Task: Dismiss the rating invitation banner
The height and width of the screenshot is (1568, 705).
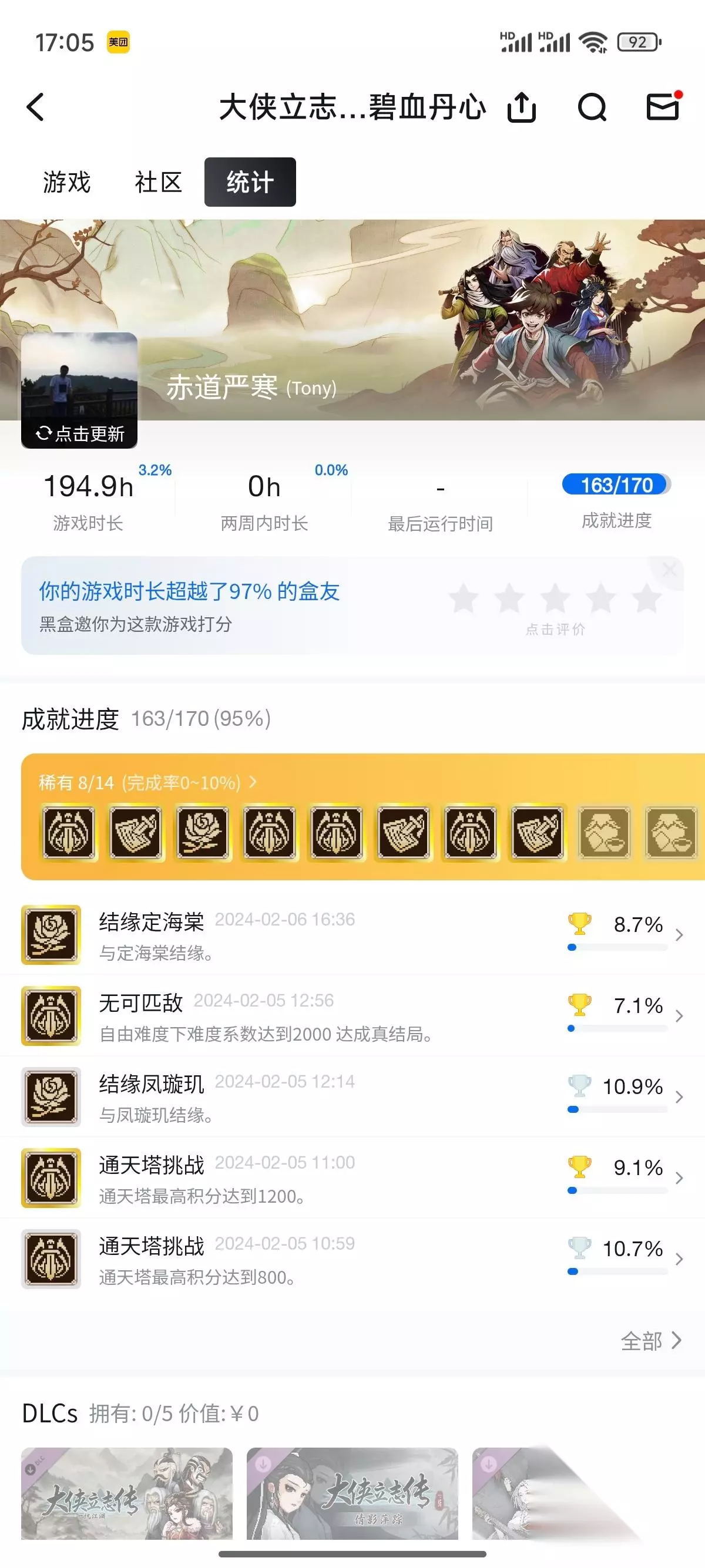Action: click(670, 570)
